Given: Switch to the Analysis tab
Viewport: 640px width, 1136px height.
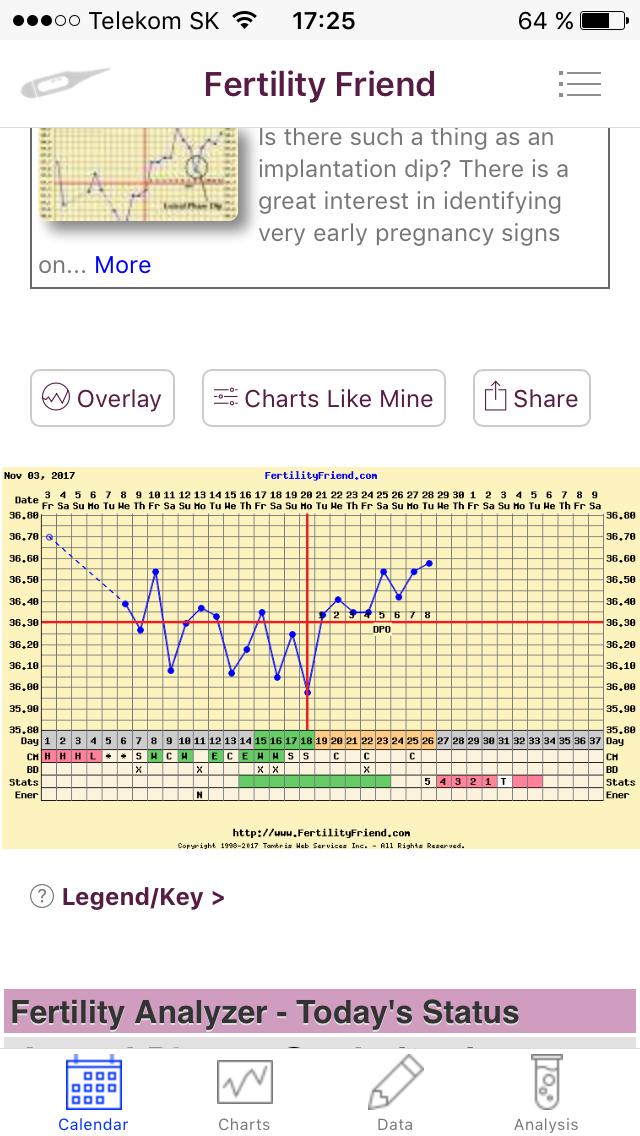Looking at the screenshot, I should point(546,1093).
